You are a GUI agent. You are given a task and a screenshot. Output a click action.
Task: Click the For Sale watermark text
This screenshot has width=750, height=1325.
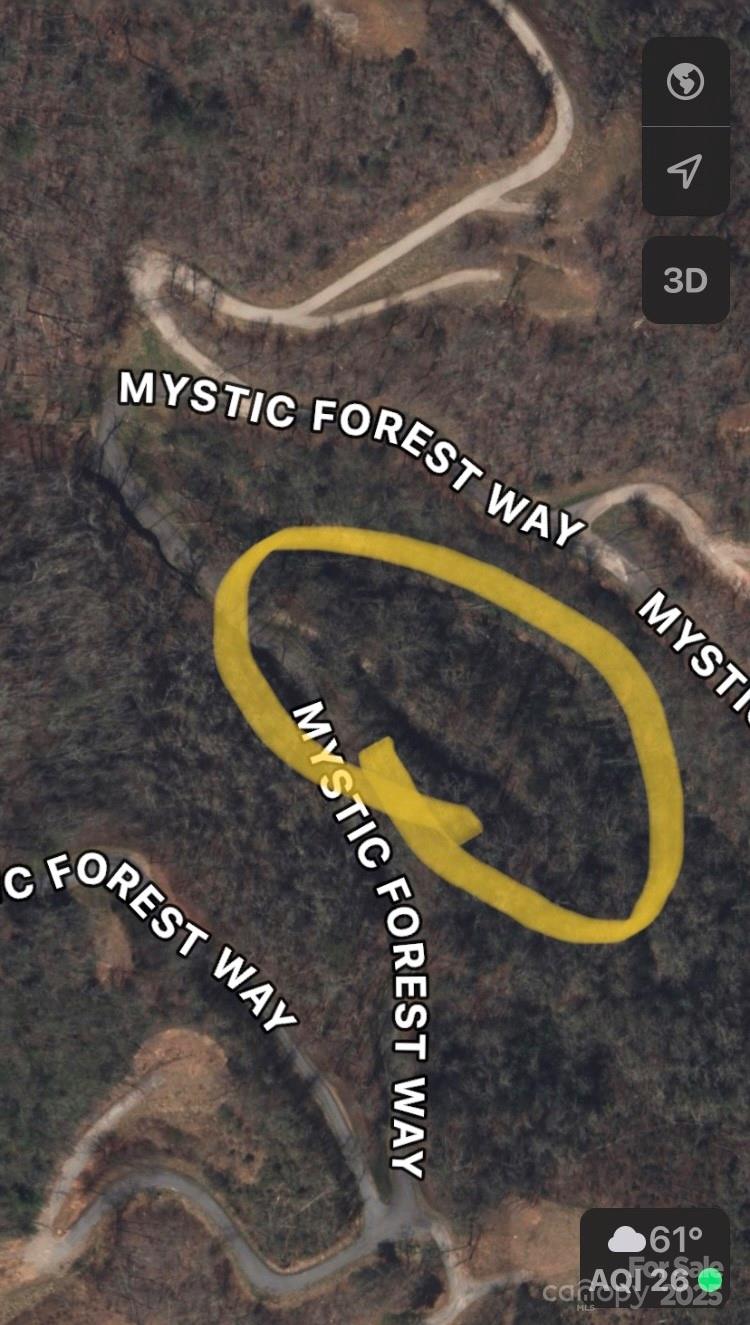click(675, 1262)
